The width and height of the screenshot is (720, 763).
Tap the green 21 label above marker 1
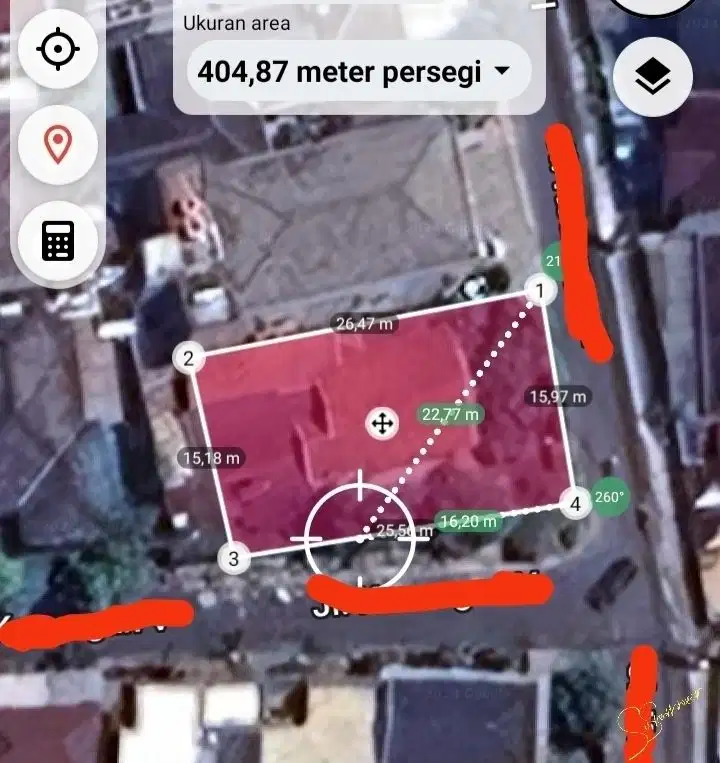pos(551,262)
